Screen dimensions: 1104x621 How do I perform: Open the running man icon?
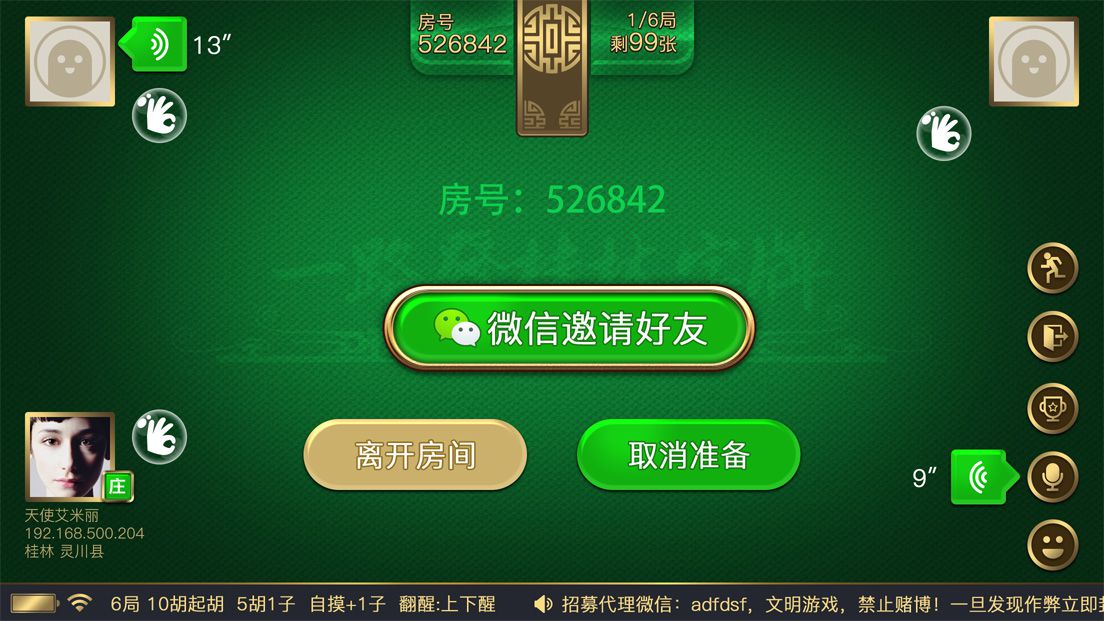point(1052,268)
